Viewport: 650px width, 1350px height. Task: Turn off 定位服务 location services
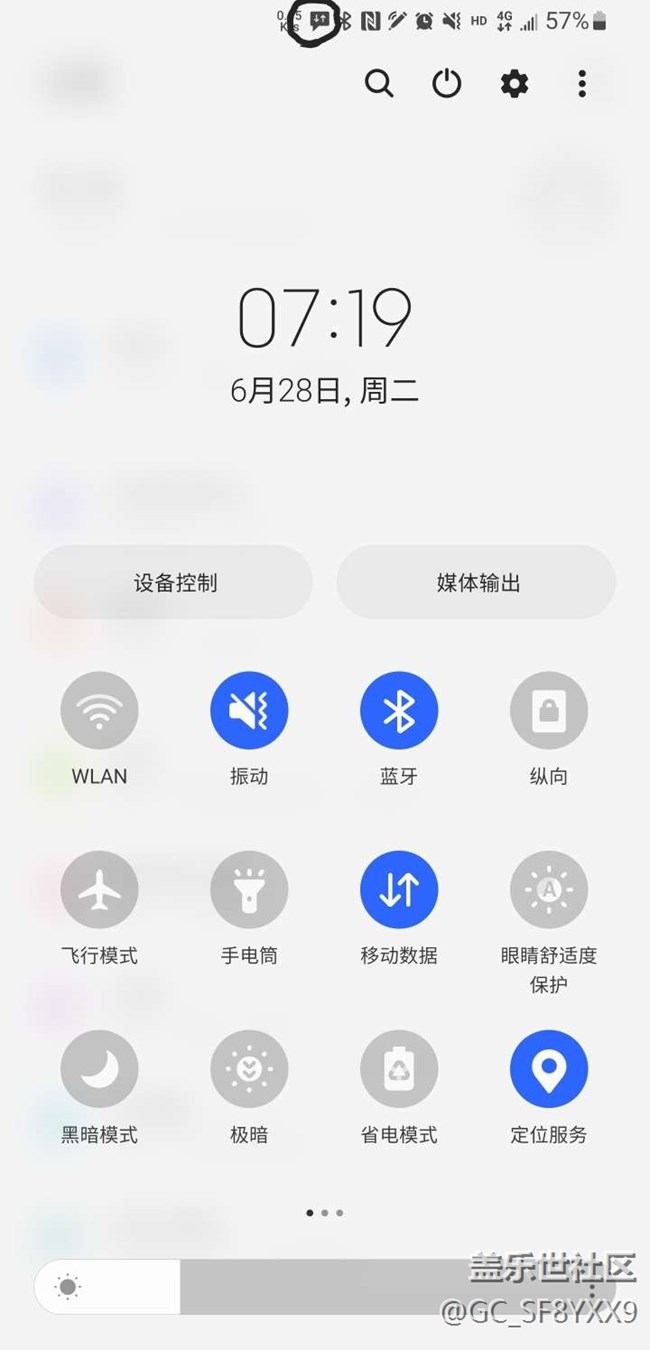[x=548, y=1070]
